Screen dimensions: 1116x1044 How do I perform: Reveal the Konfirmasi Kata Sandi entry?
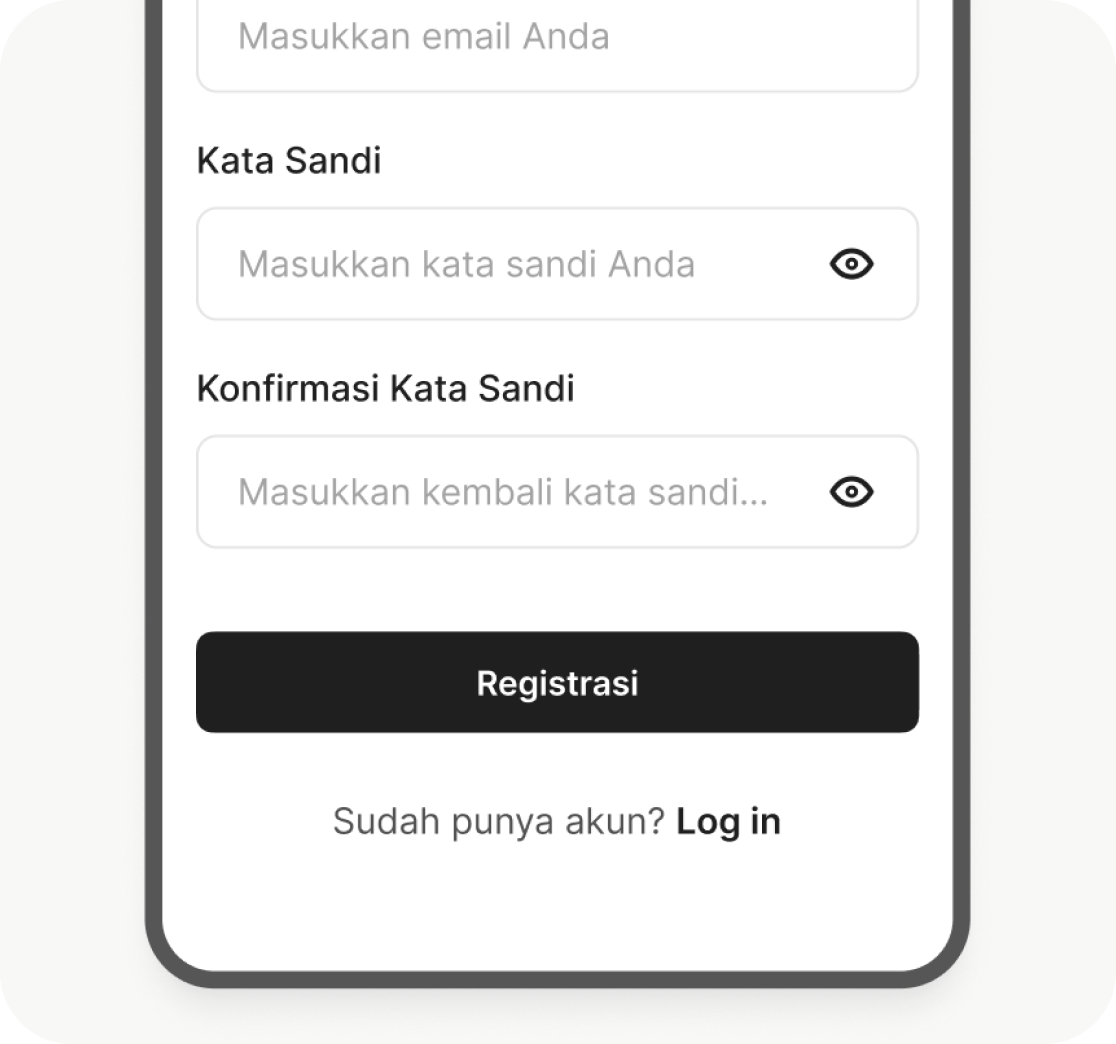(852, 492)
